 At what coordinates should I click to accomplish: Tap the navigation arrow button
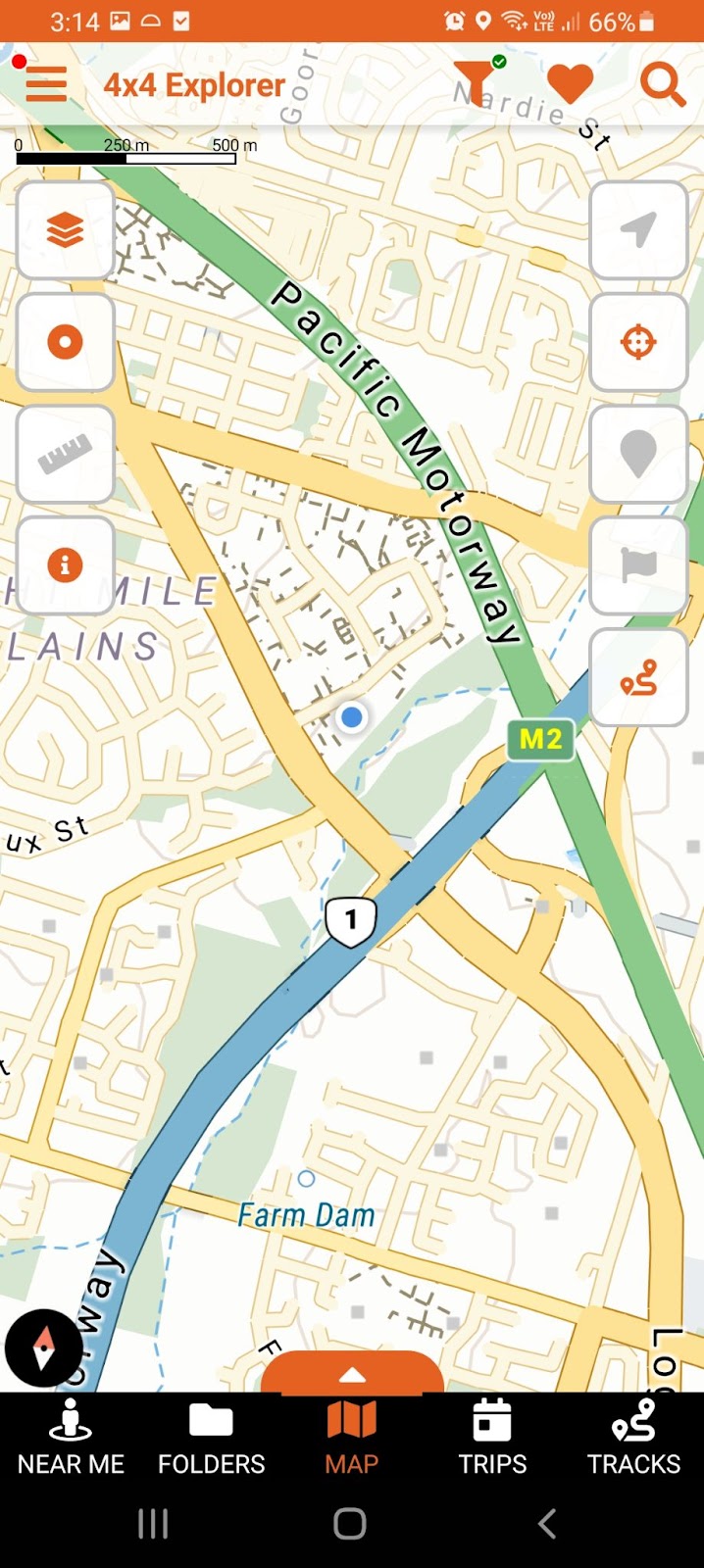(638, 231)
